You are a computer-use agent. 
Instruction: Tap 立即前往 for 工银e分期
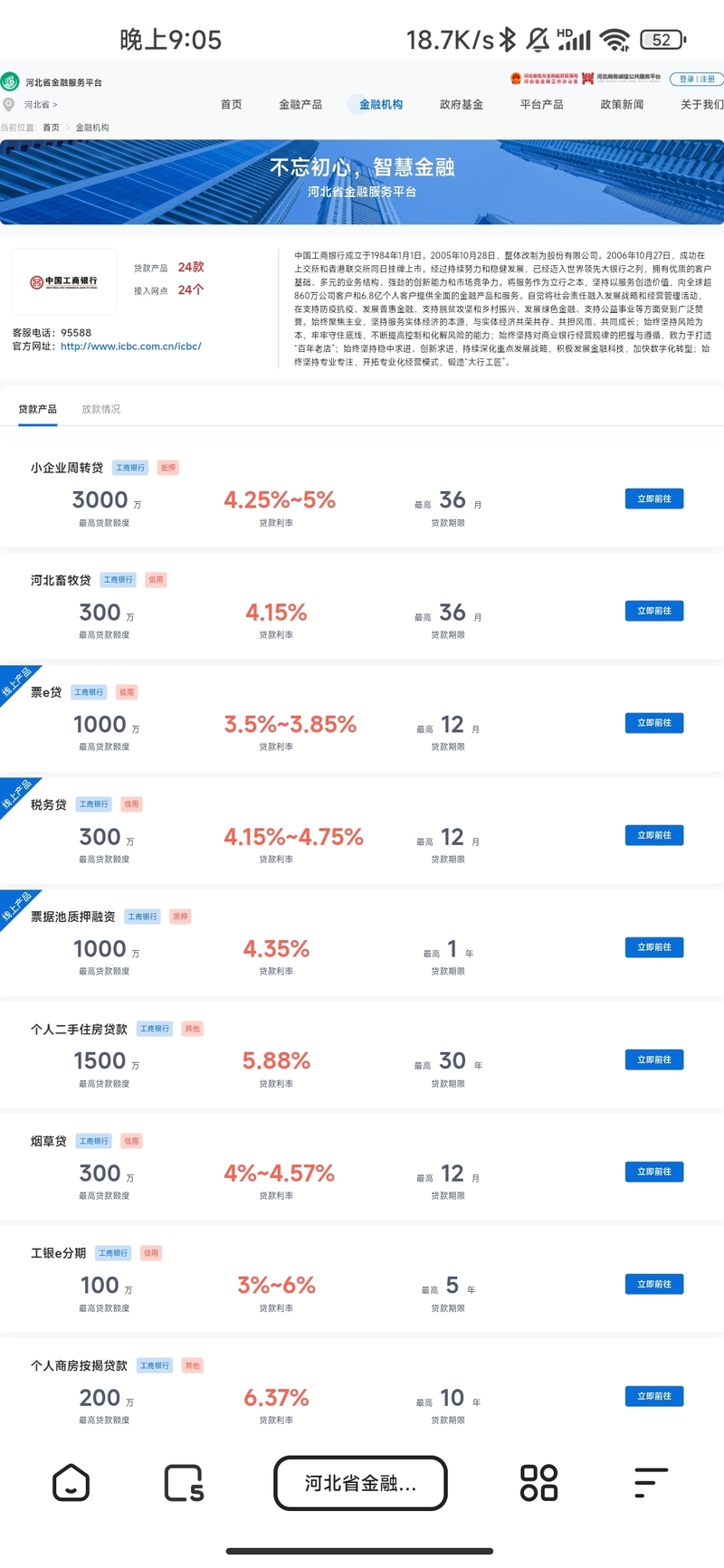click(x=654, y=1284)
